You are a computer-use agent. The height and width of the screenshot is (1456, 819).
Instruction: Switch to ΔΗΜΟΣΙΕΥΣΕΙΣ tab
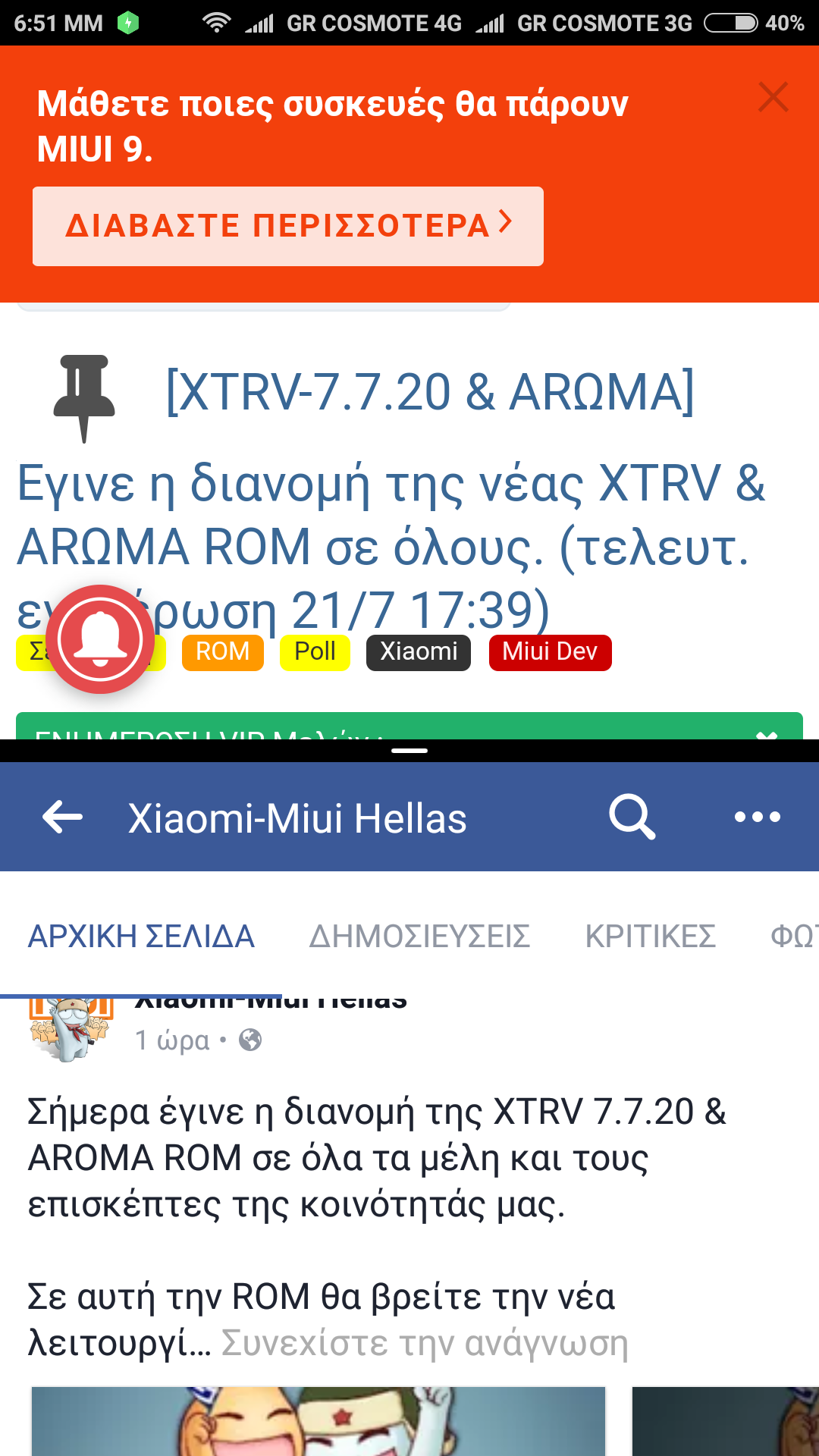coord(419,937)
